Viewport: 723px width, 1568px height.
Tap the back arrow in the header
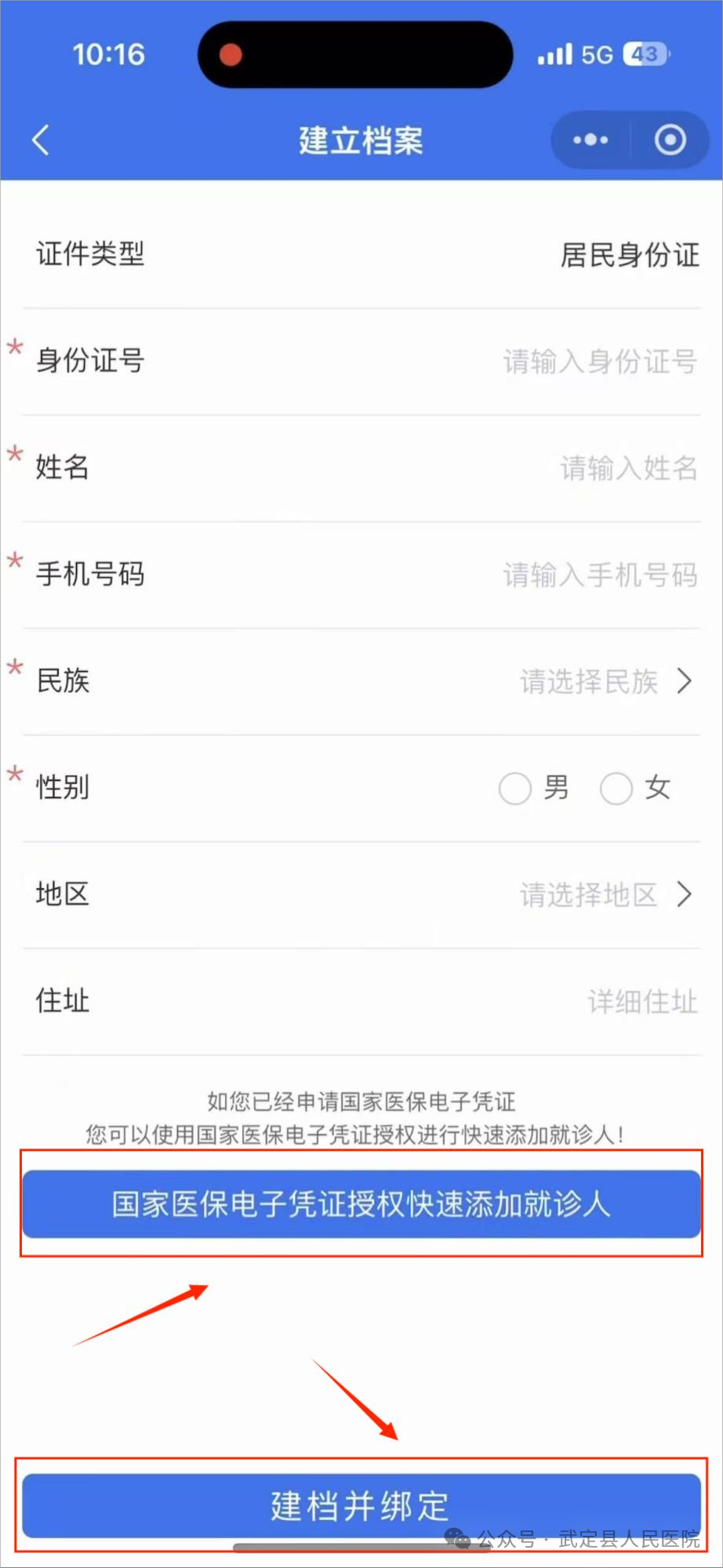[x=41, y=140]
